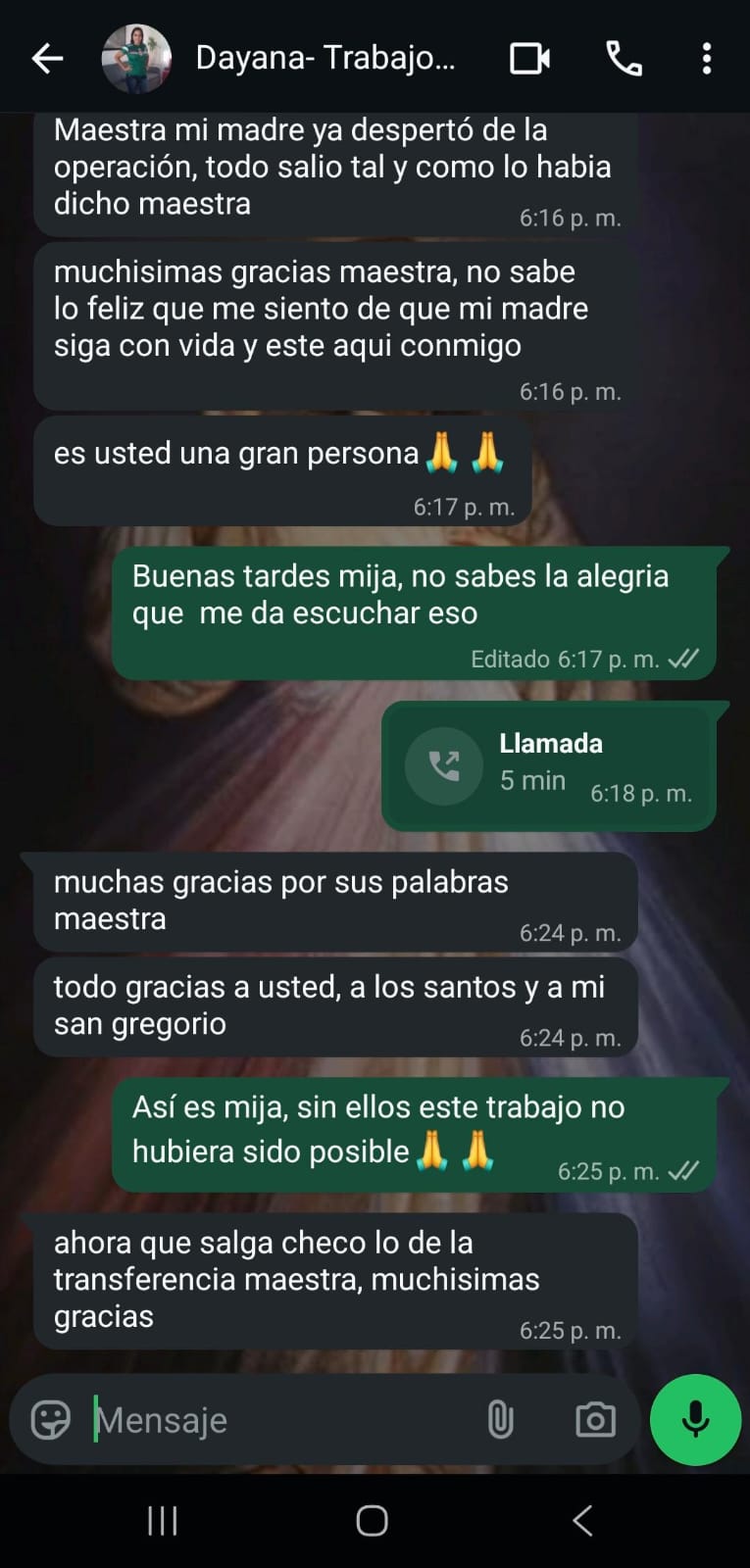750x1568 pixels.
Task: Start a video call with Dayana
Action: coord(529,59)
